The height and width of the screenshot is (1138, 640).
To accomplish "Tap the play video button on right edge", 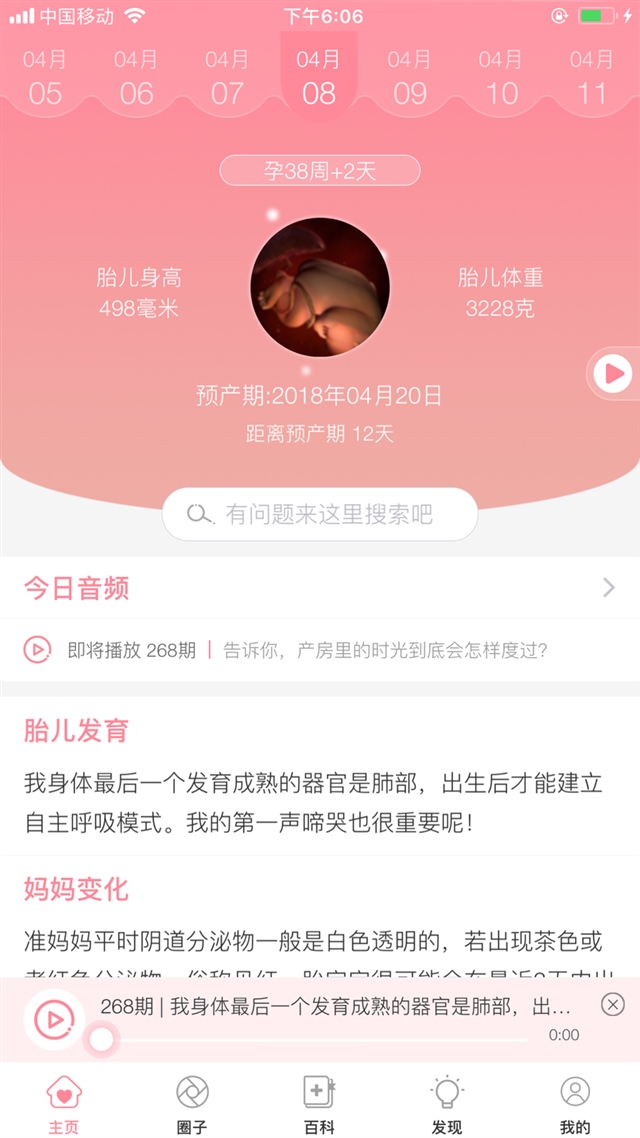I will coord(612,374).
